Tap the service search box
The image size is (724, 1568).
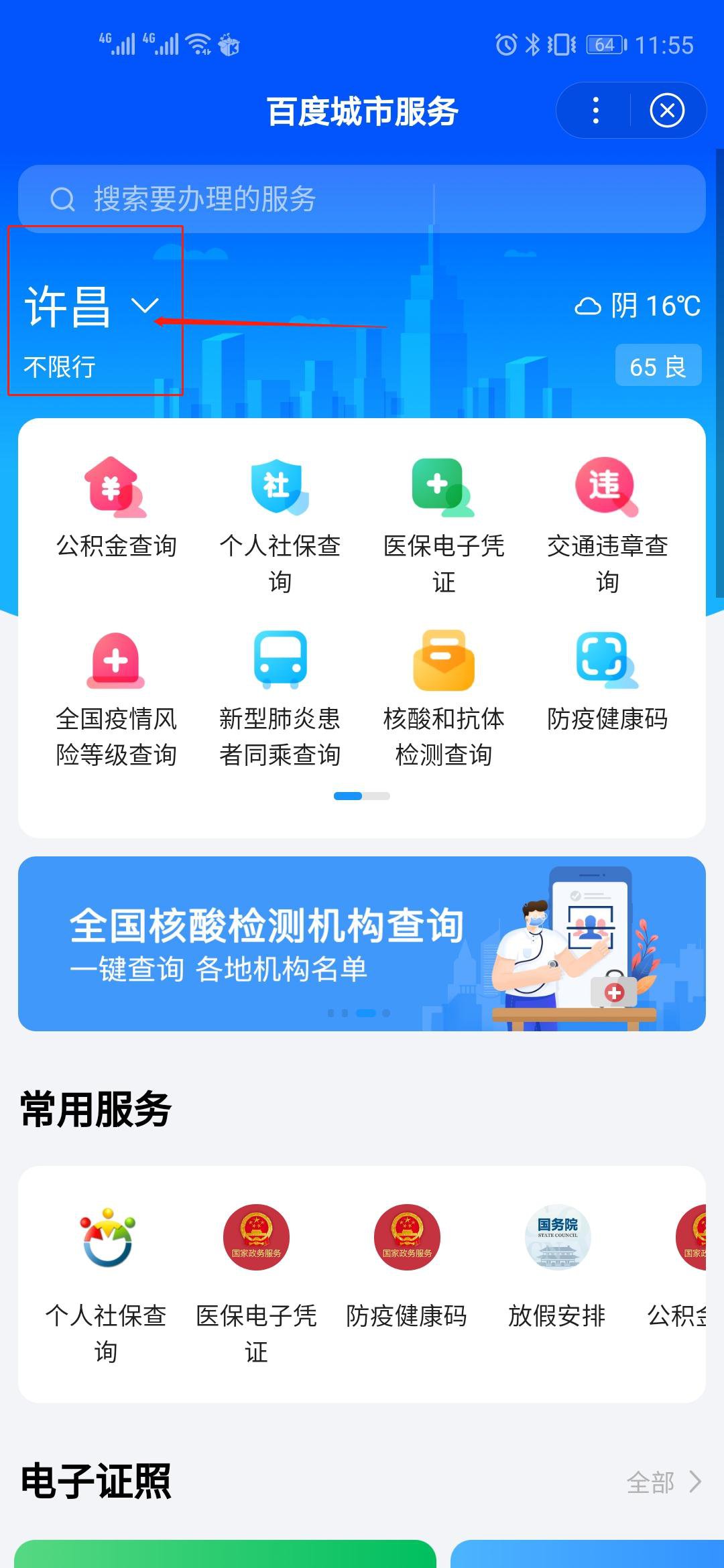pyautogui.click(x=362, y=199)
